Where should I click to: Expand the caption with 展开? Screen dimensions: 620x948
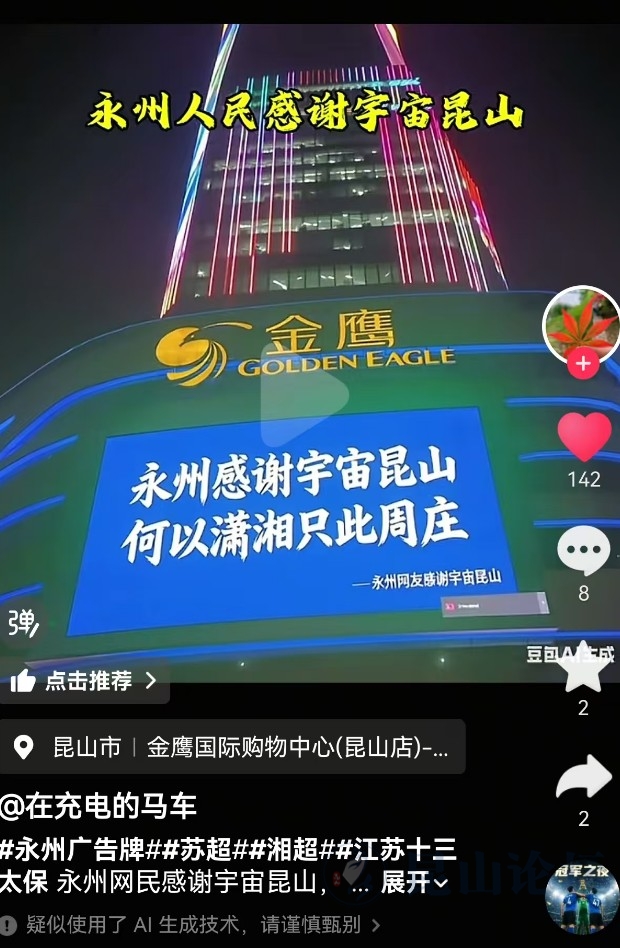(x=414, y=883)
